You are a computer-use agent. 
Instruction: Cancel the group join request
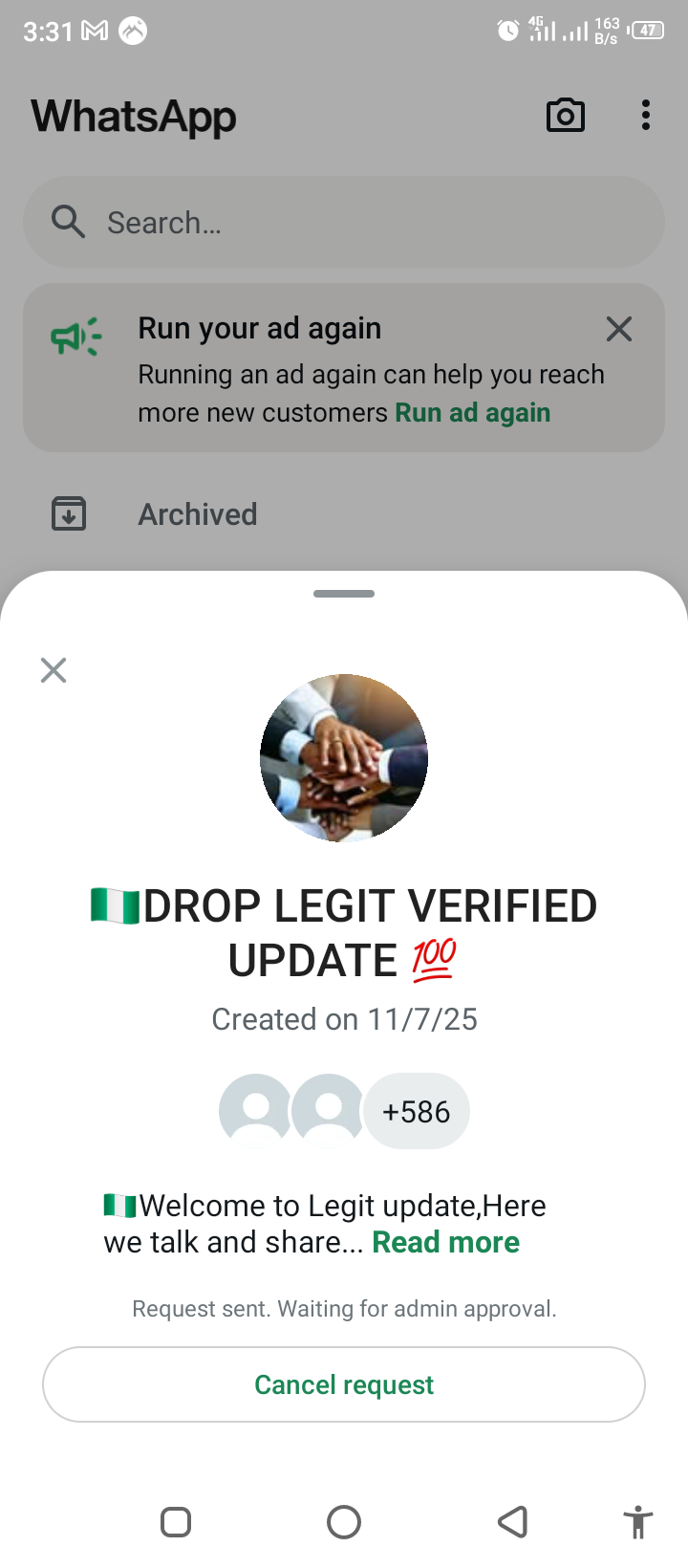(344, 1384)
